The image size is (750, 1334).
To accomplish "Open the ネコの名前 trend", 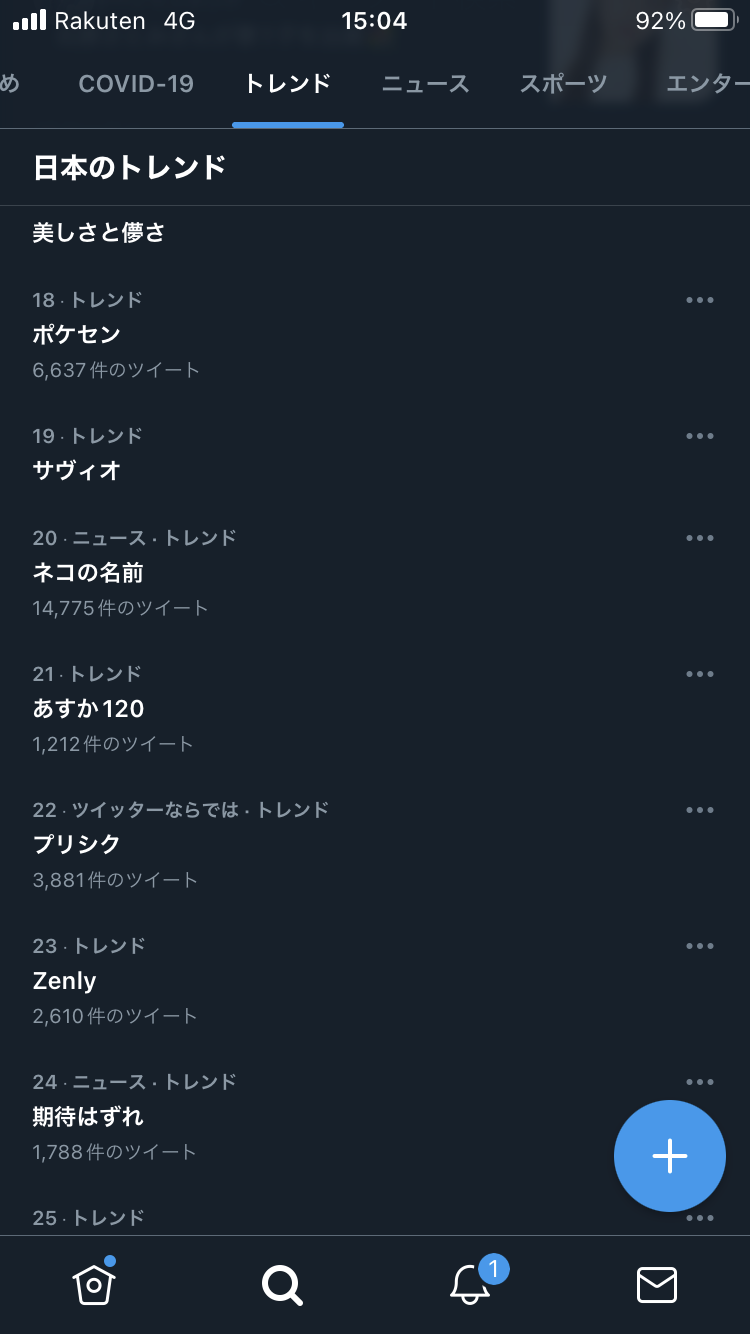I will click(x=375, y=573).
